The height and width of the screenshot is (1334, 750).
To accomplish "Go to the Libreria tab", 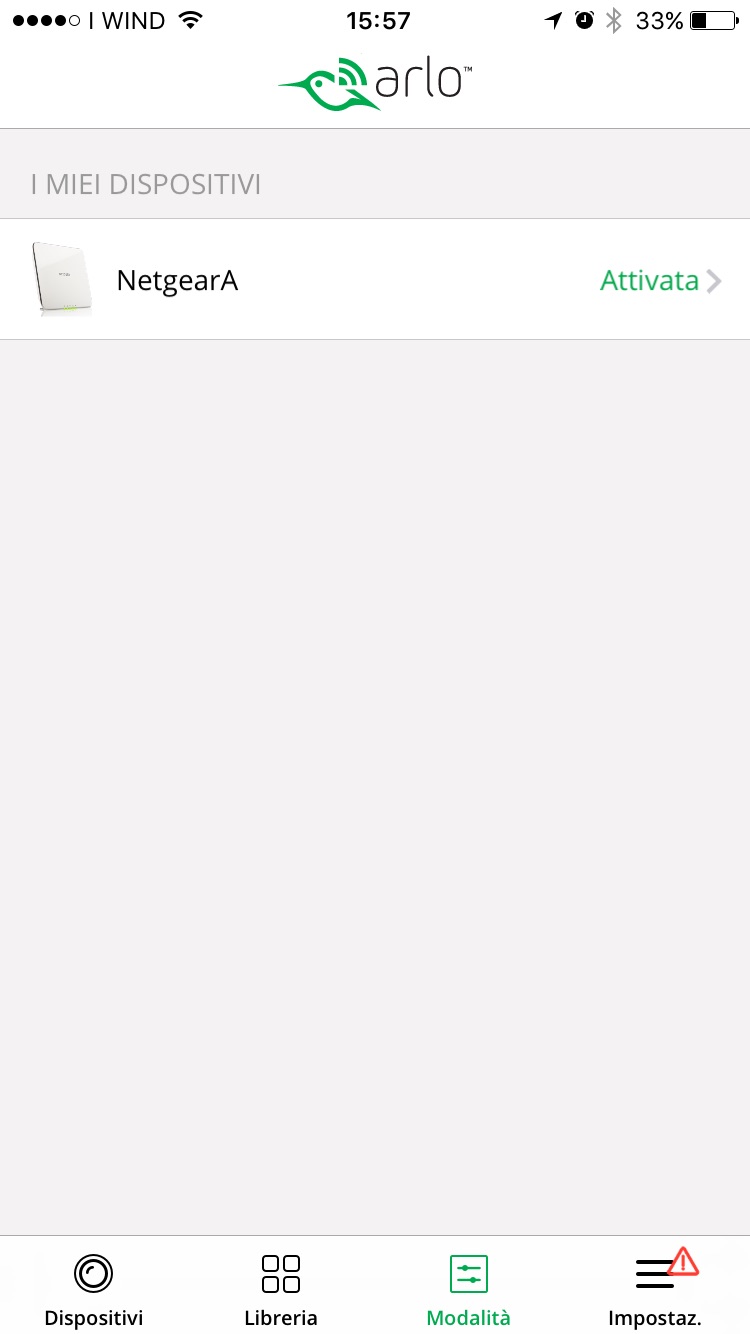I will click(281, 1289).
